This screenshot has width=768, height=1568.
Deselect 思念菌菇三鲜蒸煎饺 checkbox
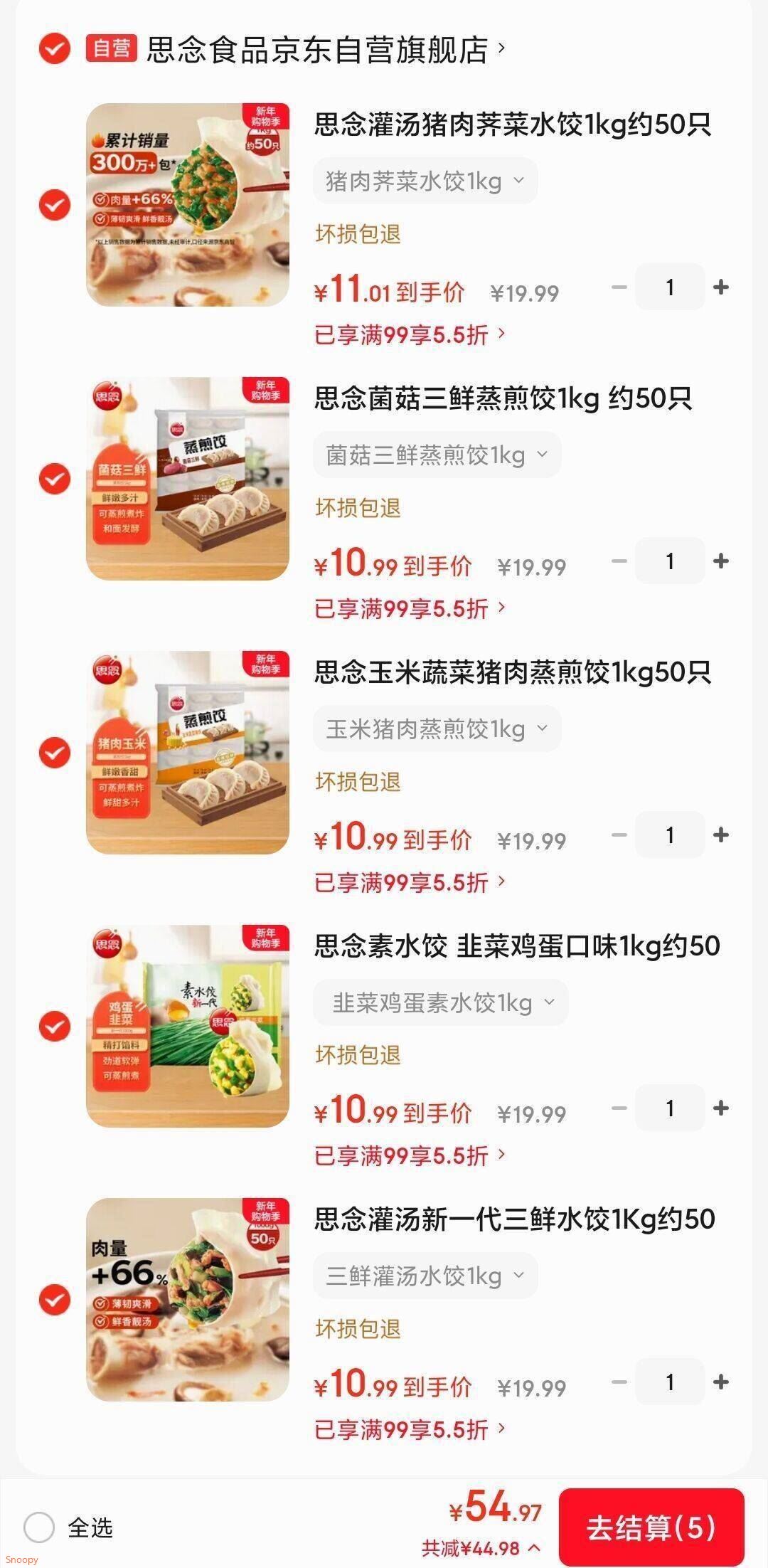(x=55, y=479)
